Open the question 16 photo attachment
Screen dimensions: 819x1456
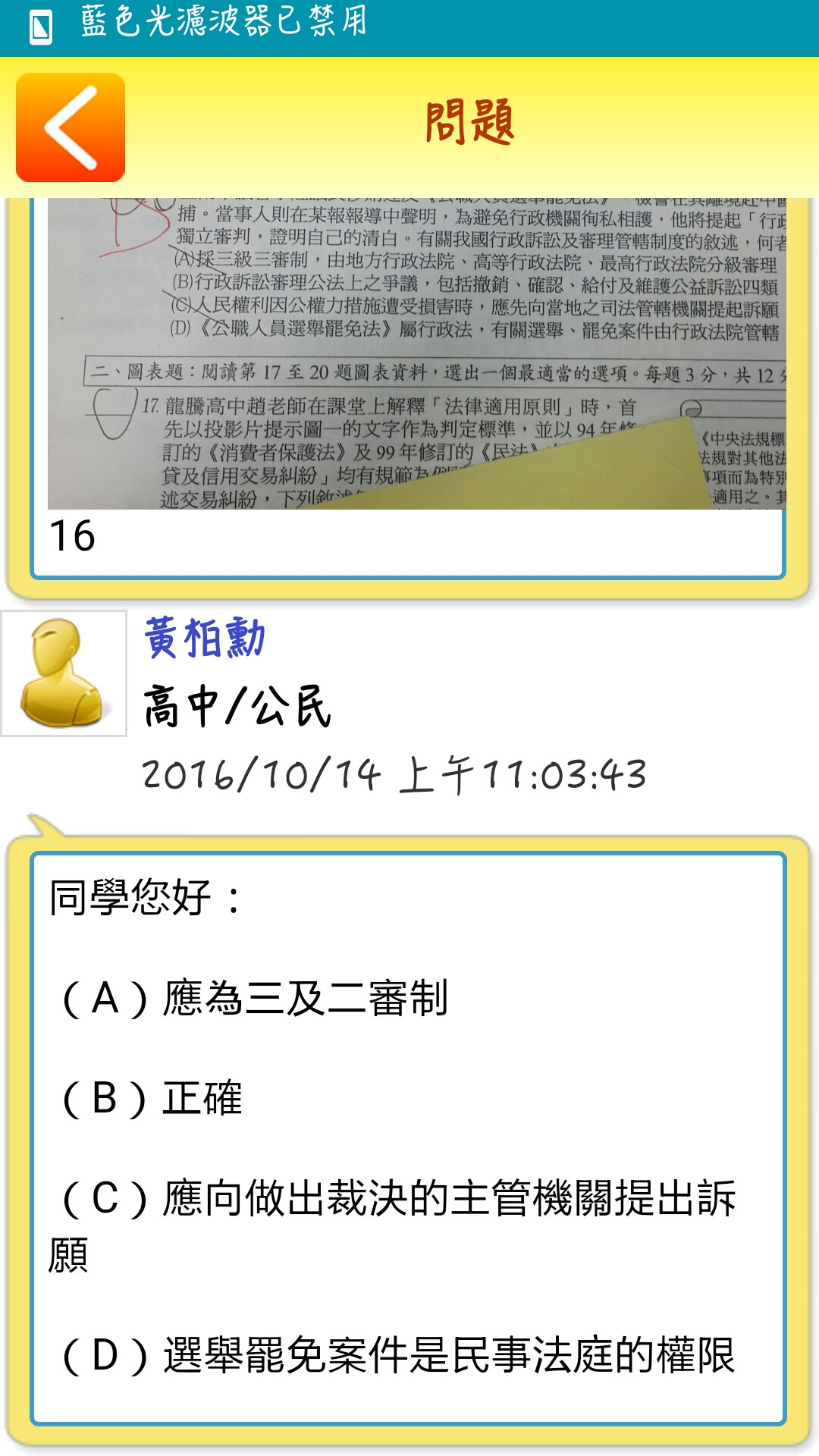[416, 353]
